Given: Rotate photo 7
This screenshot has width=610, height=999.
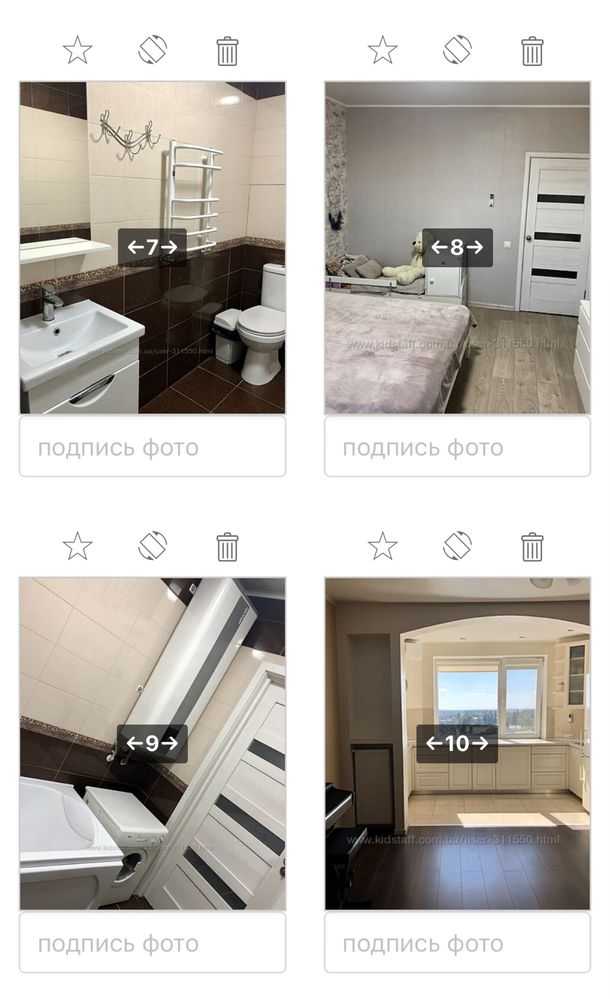Looking at the screenshot, I should 153,49.
